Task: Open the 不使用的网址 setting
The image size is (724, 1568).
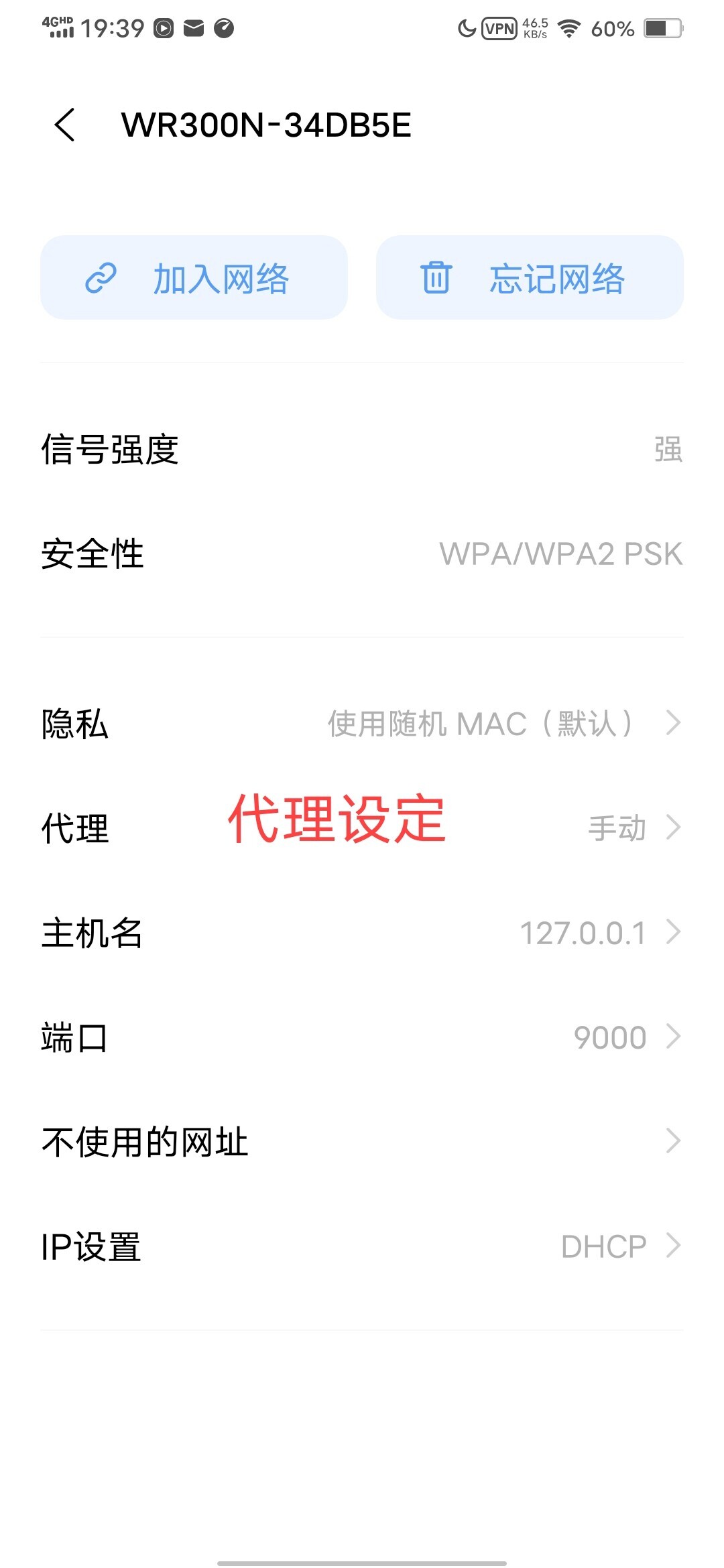Action: click(x=362, y=1141)
